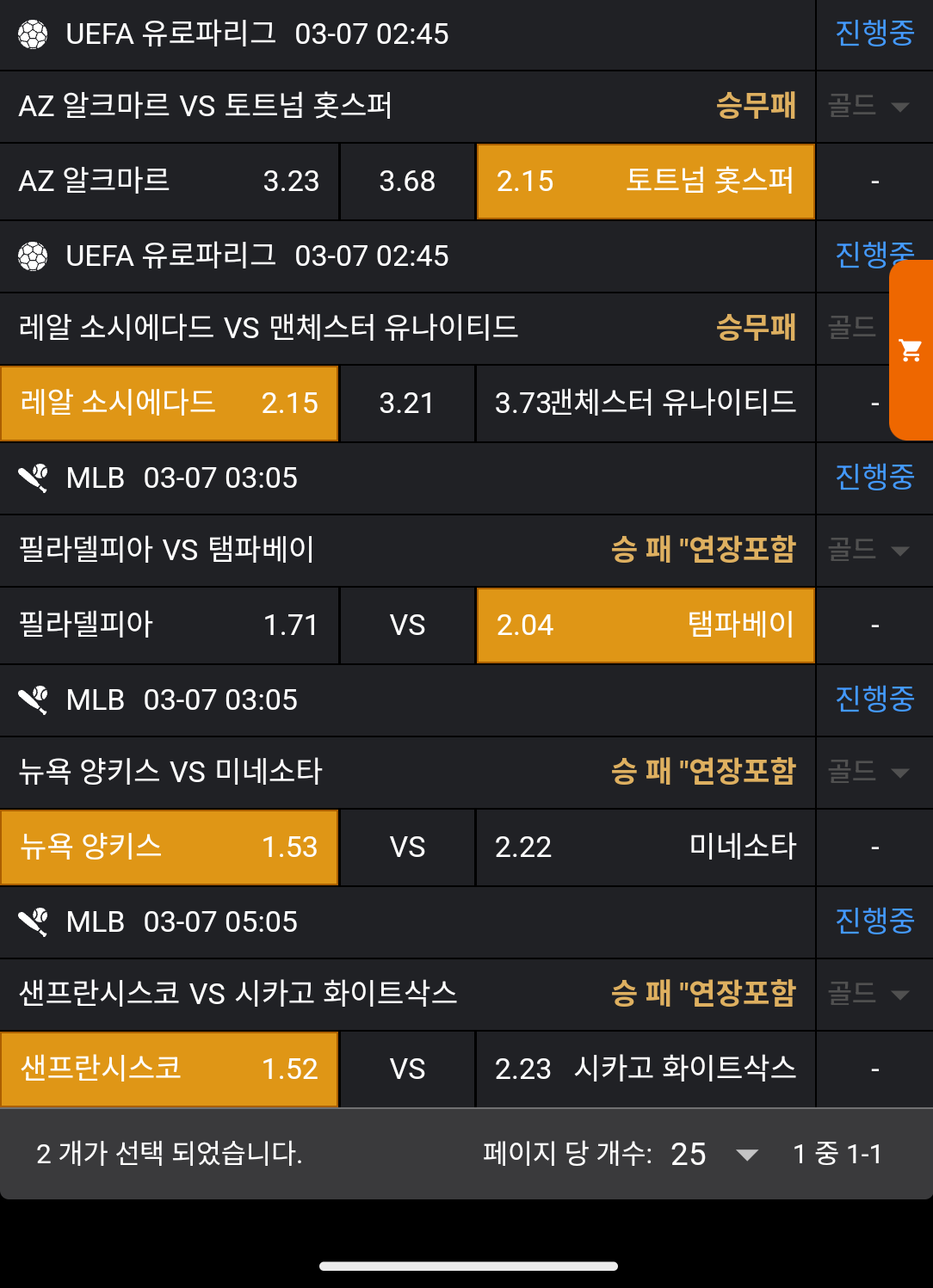
Task: Select 맨체스터 유나이티드 at 3.73 odds
Action: pyautogui.click(x=645, y=403)
